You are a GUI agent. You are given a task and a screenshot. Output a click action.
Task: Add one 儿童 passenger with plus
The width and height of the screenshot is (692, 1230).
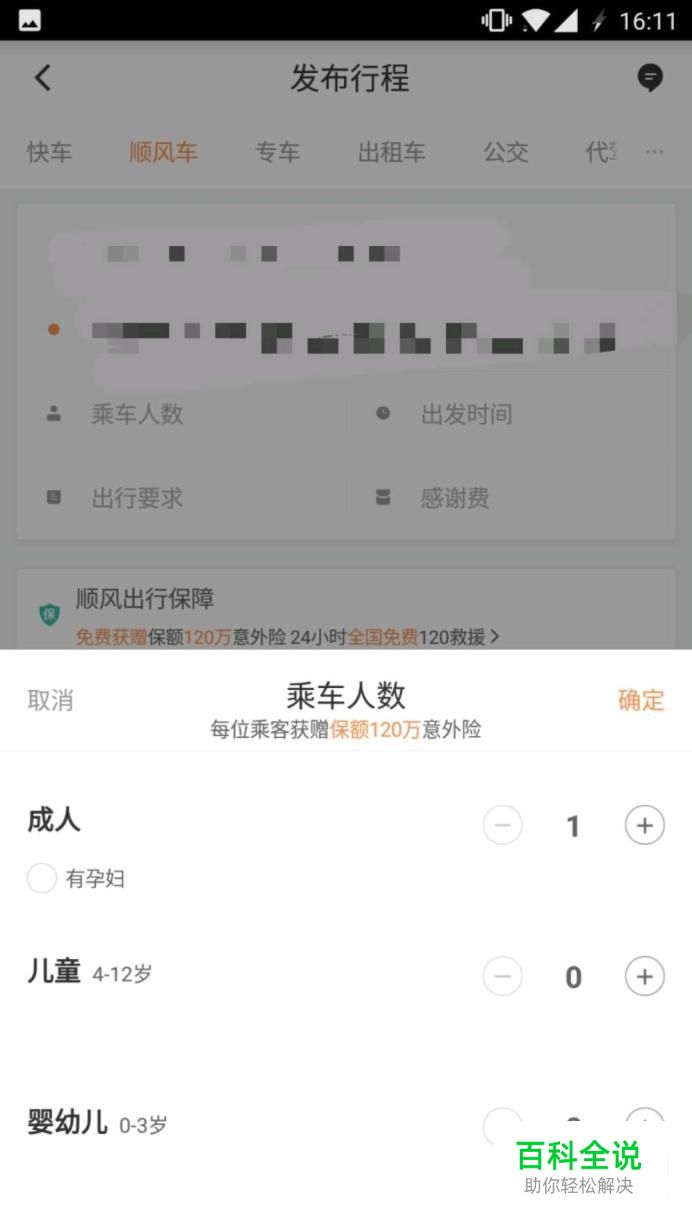coord(645,976)
